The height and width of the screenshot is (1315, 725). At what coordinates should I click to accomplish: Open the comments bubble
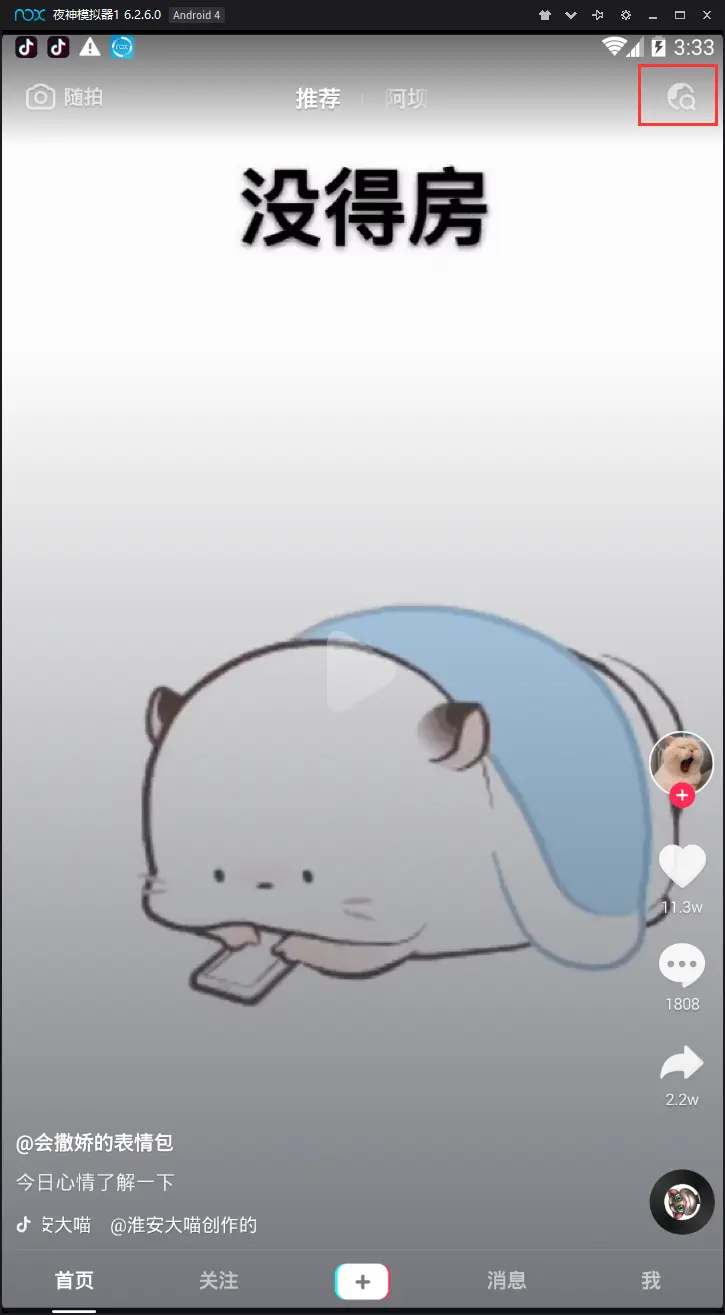(682, 966)
